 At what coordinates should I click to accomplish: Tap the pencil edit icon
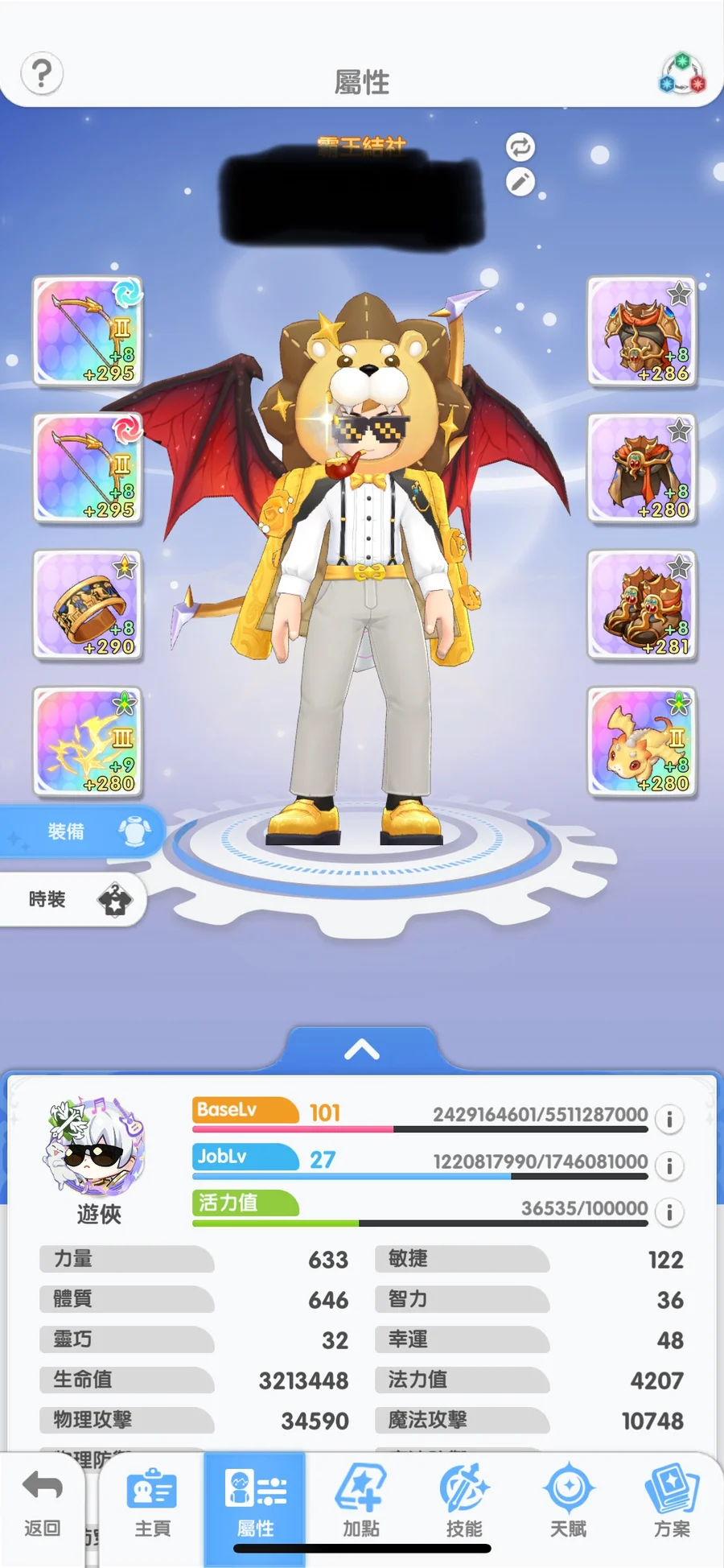point(520,182)
